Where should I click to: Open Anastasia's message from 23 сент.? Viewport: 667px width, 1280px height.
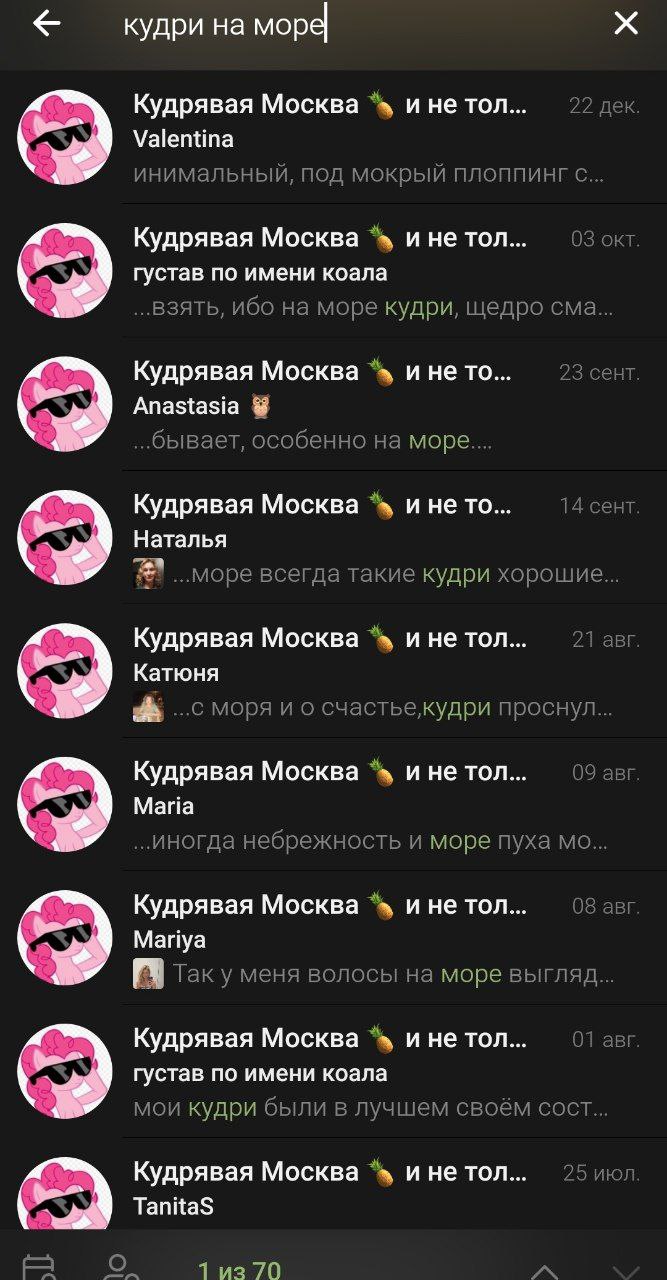(333, 404)
